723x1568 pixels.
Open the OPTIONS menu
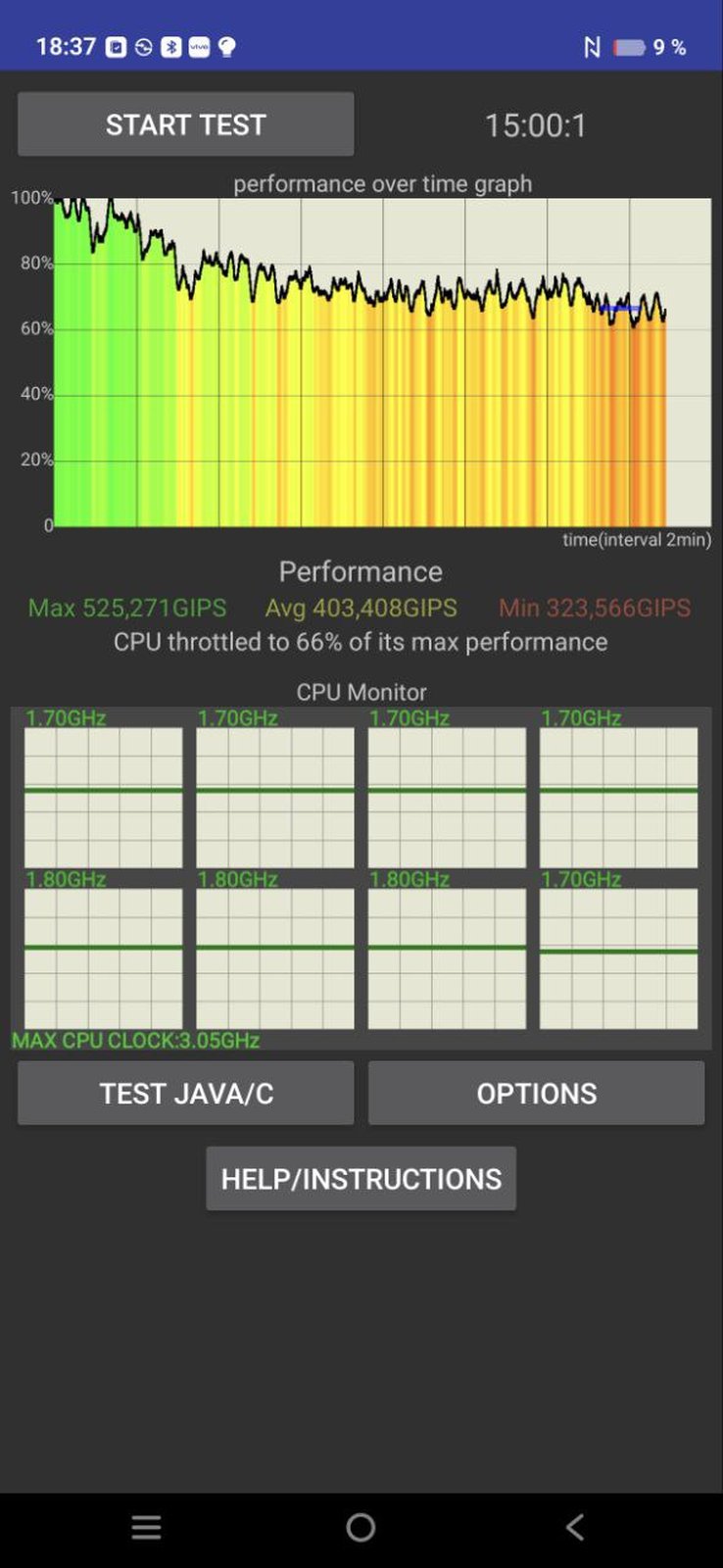point(536,1093)
